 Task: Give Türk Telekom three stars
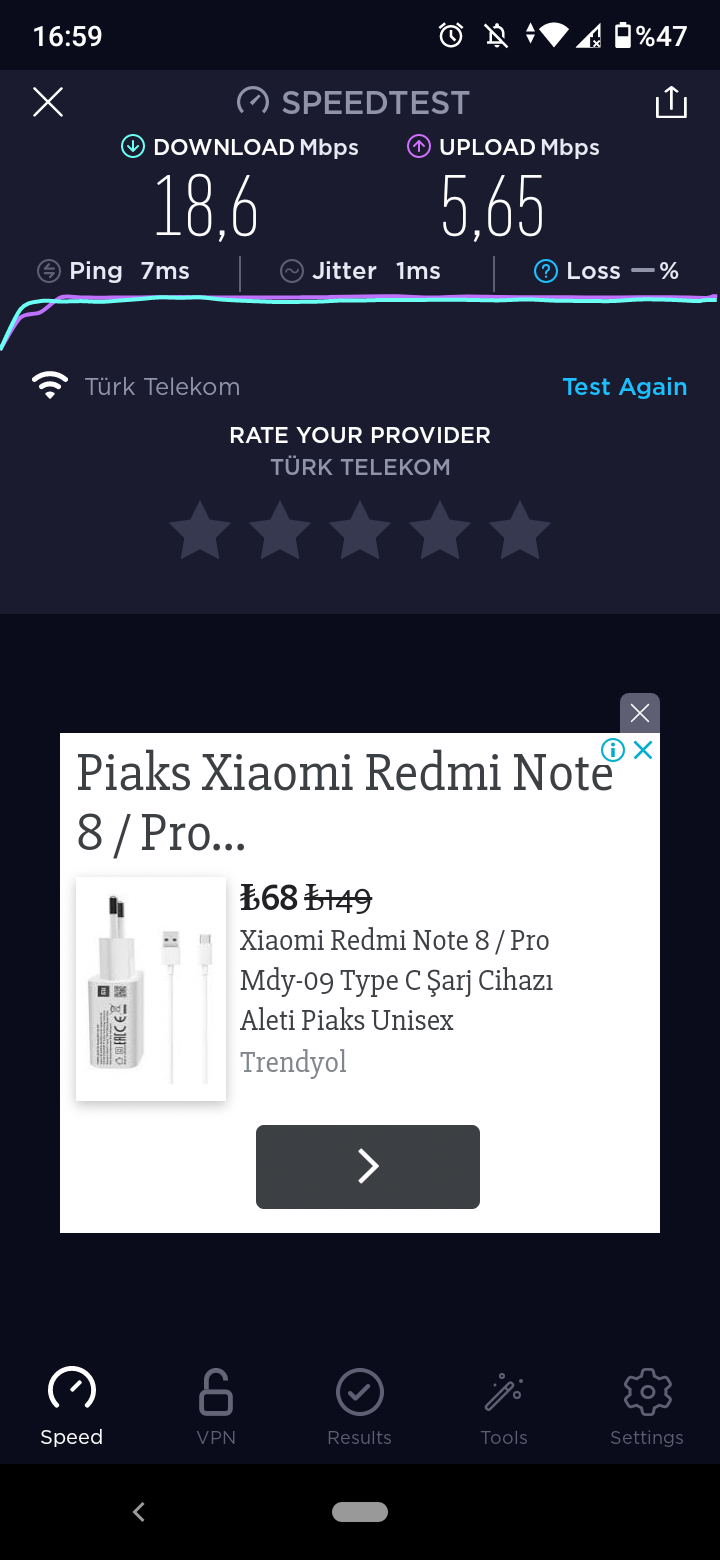[360, 531]
